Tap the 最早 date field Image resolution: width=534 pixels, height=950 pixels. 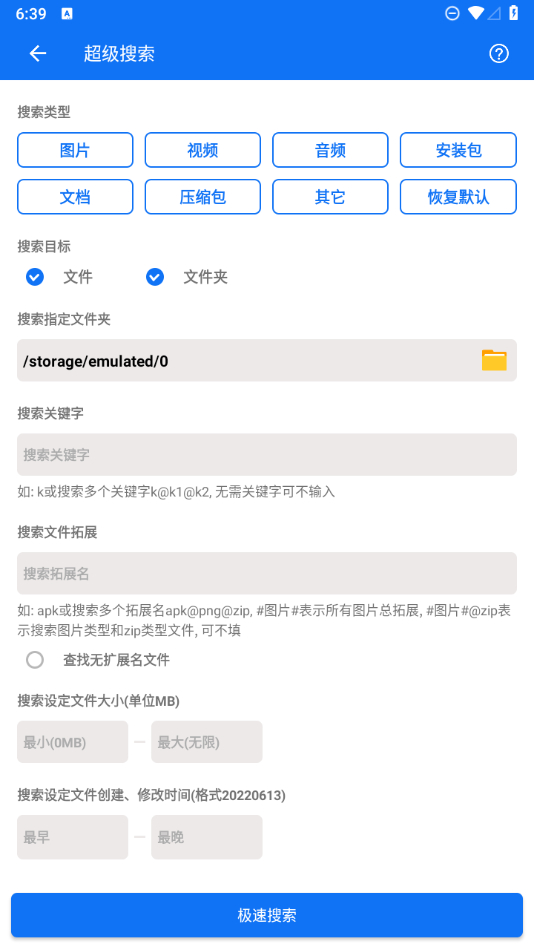pos(73,837)
